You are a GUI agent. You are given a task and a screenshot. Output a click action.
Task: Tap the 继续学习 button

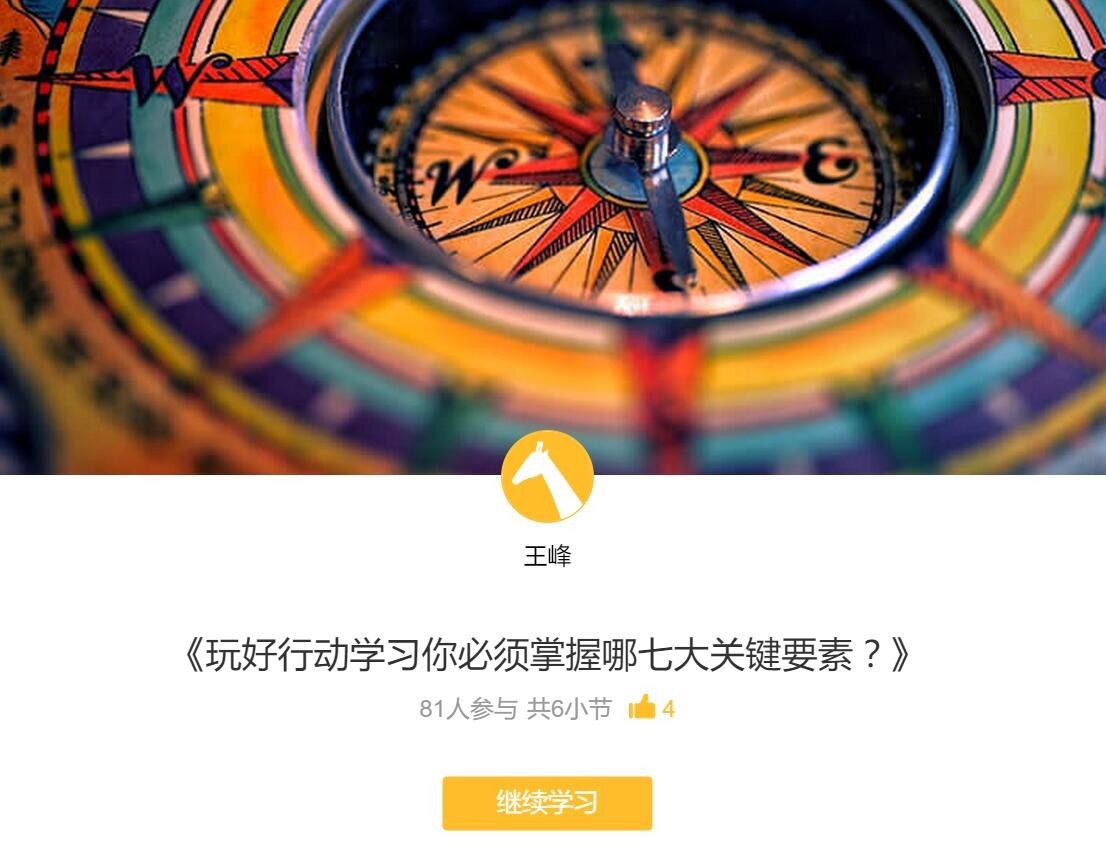(x=547, y=803)
